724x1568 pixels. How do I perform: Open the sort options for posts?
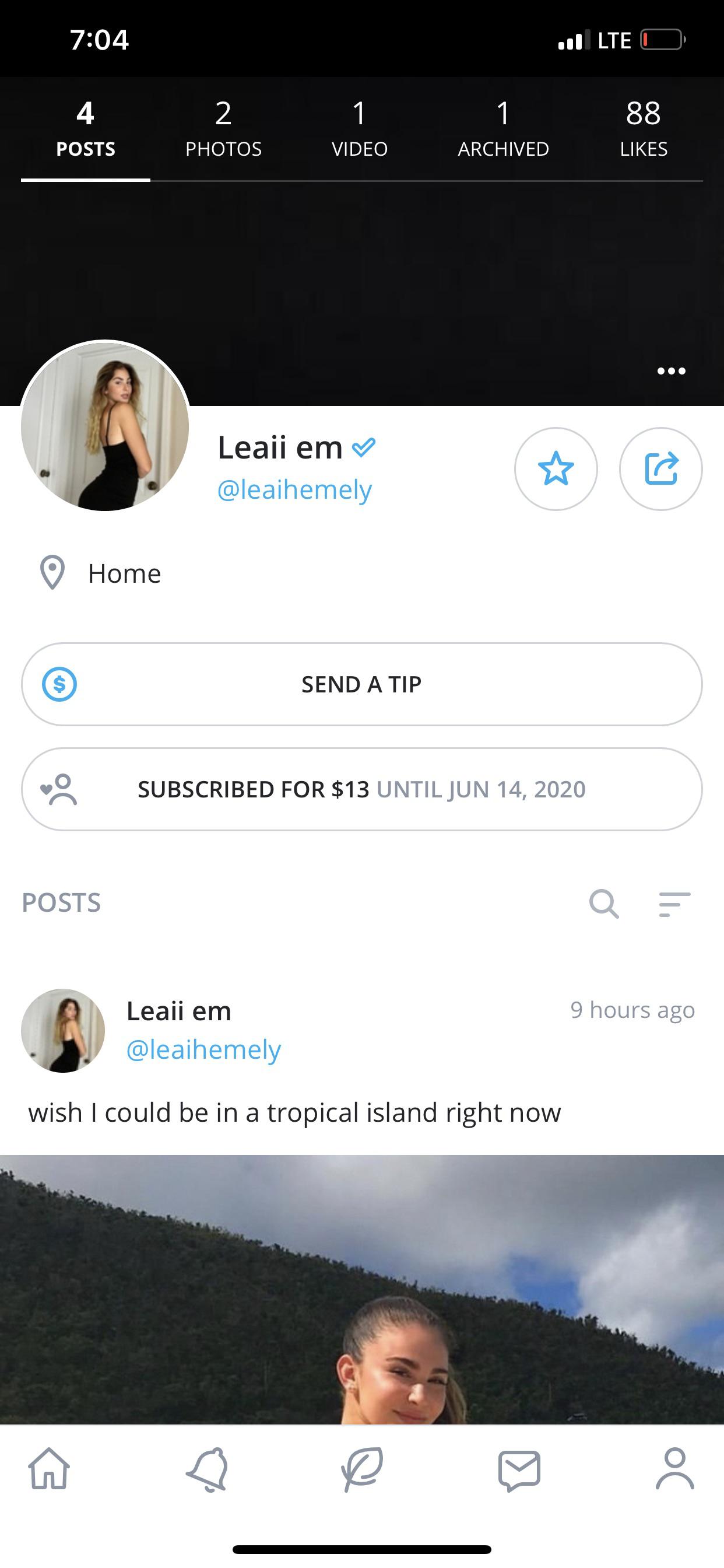674,905
